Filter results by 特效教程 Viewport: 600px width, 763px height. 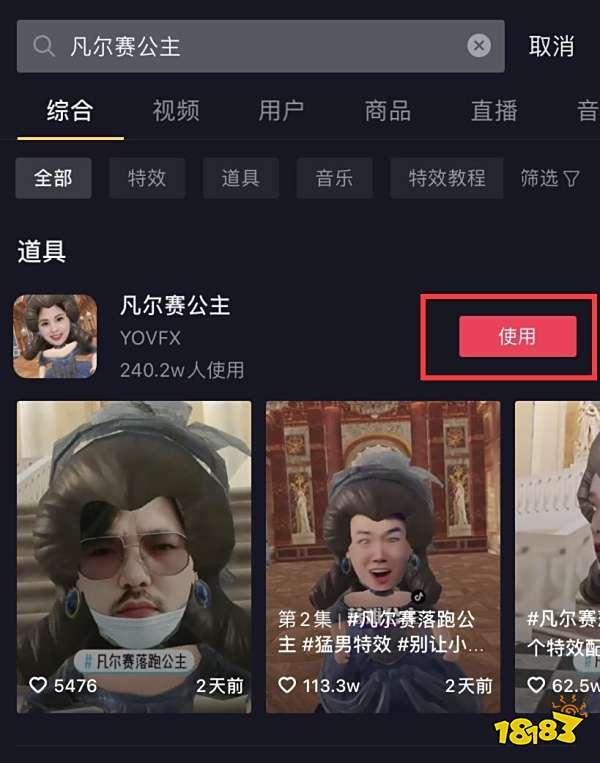(x=446, y=178)
